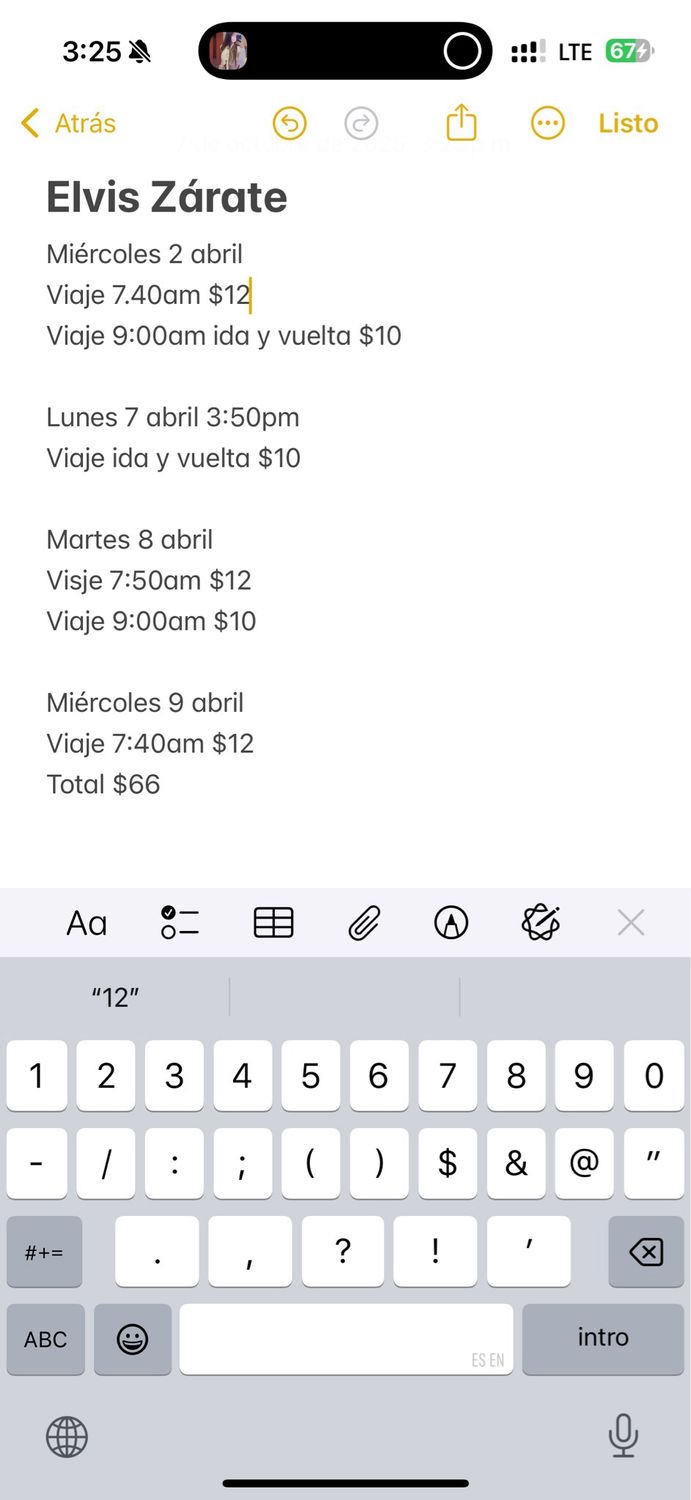
Task: Insert a checklist in the note
Action: point(180,923)
